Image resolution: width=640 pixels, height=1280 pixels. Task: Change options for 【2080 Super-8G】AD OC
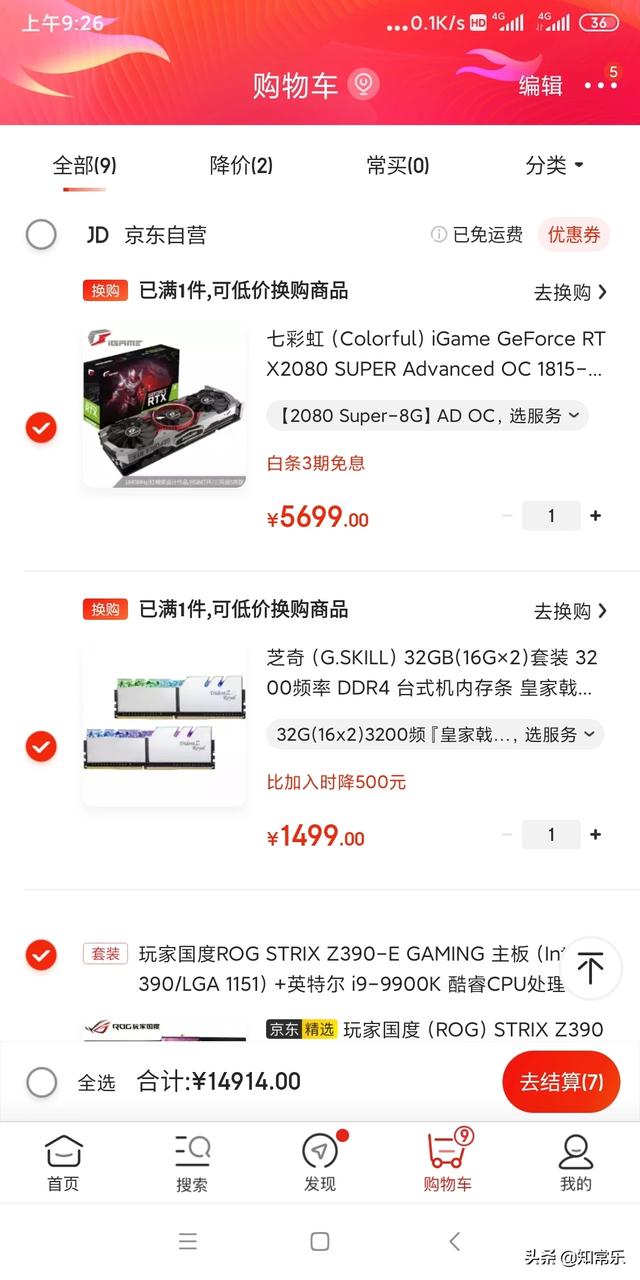(427, 416)
